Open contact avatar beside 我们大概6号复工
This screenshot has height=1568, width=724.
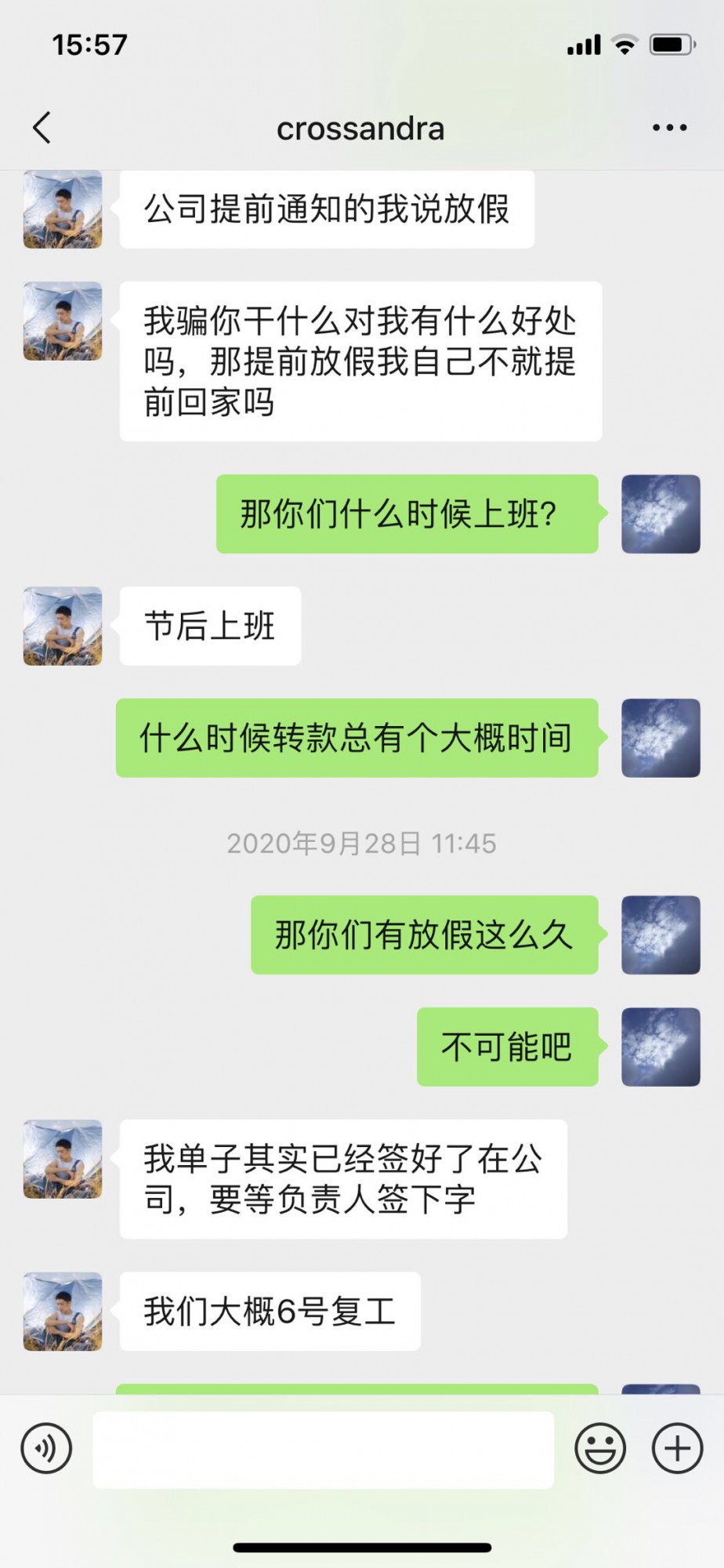click(x=63, y=1311)
